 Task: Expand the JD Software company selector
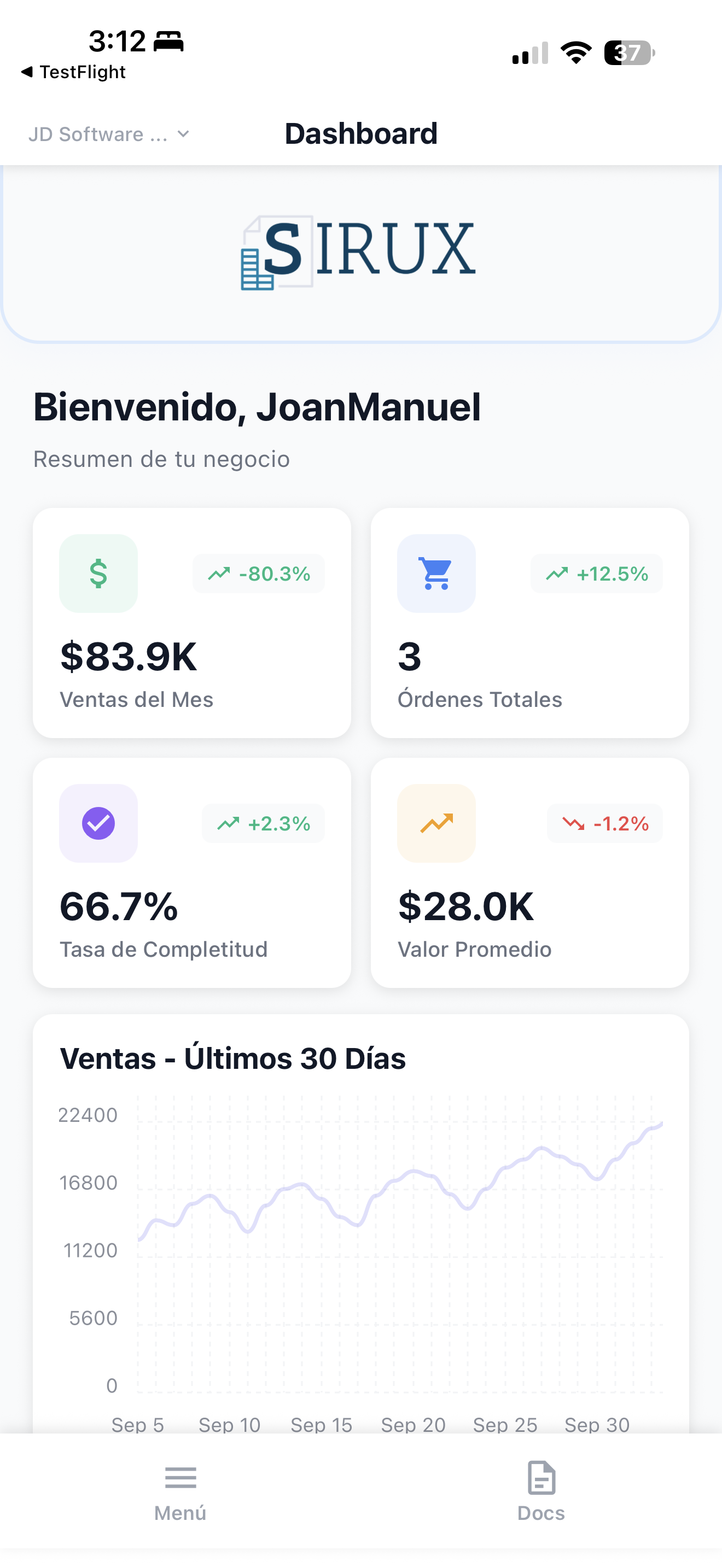[x=101, y=134]
